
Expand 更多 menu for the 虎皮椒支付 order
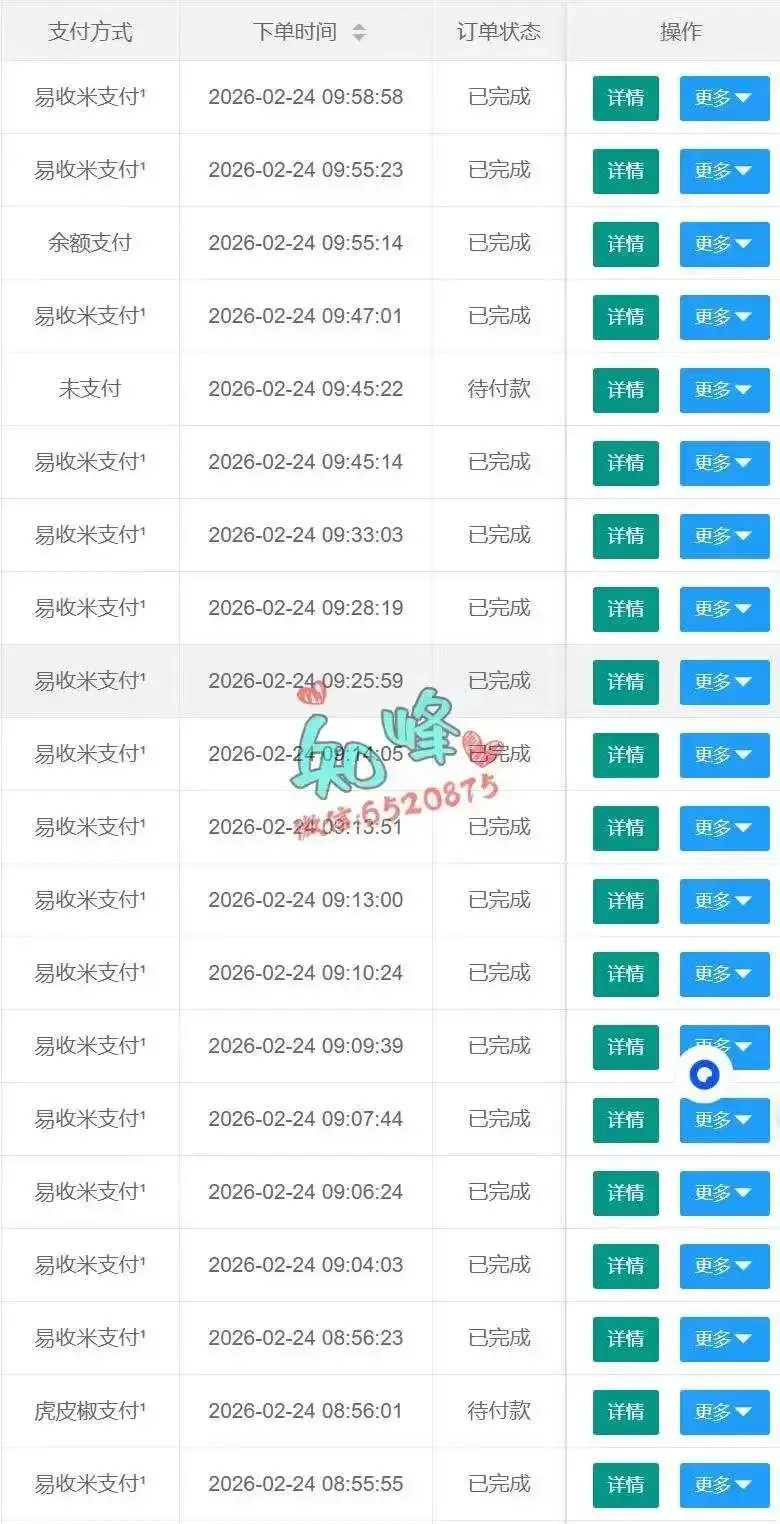(x=724, y=1412)
